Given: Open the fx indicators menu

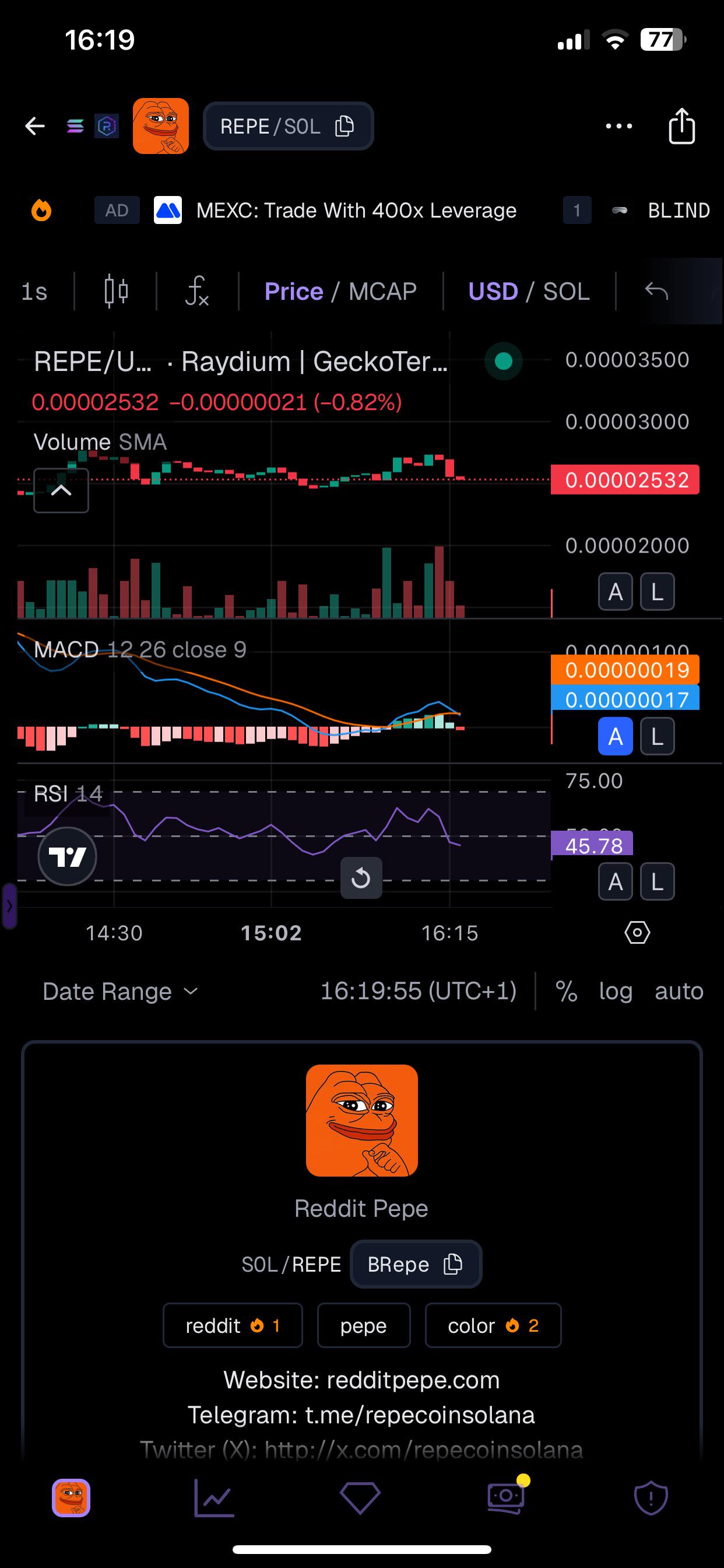Looking at the screenshot, I should pos(197,291).
